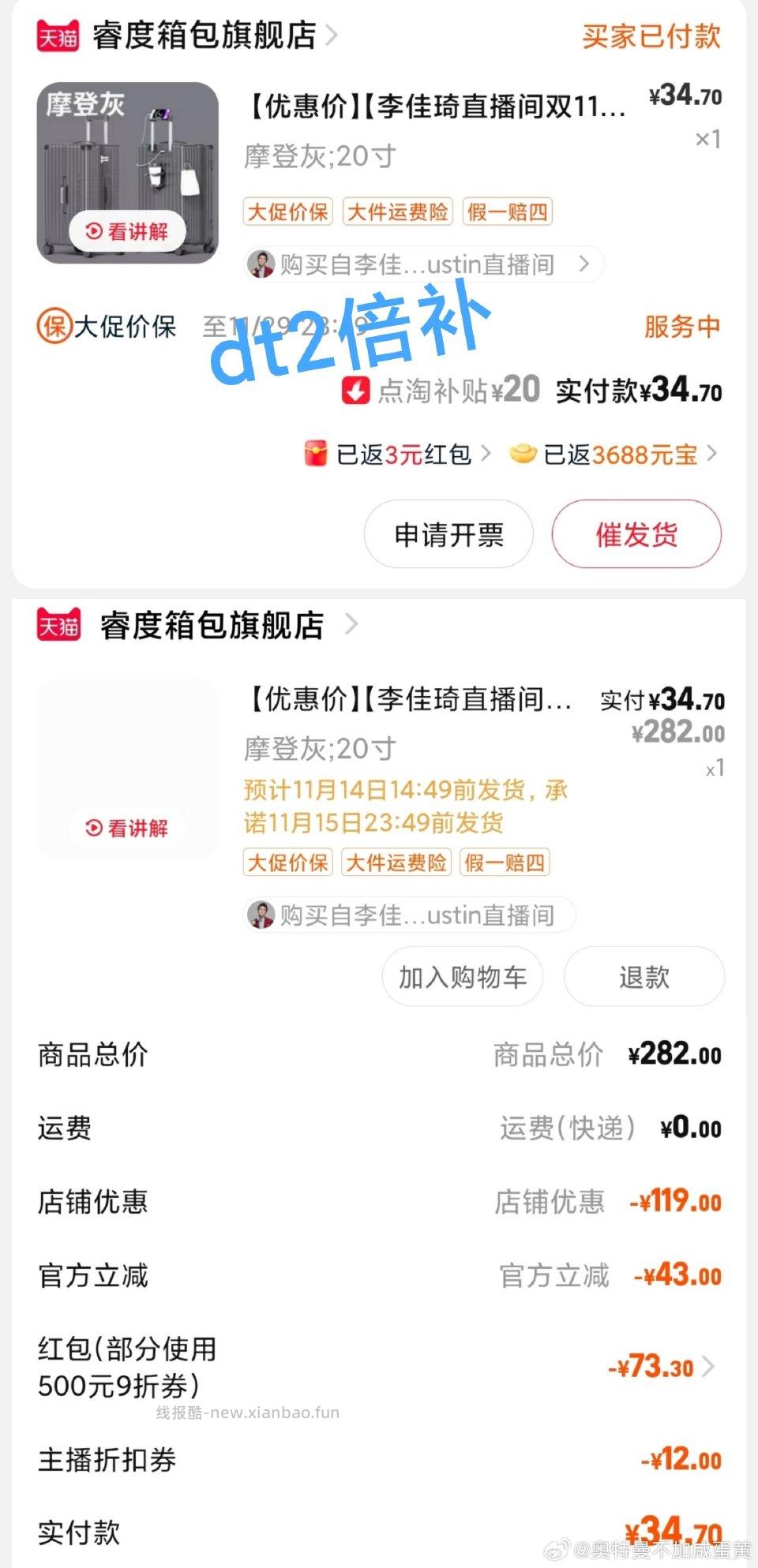758x1568 pixels.
Task: Click the 申请开票 button
Action: [448, 535]
